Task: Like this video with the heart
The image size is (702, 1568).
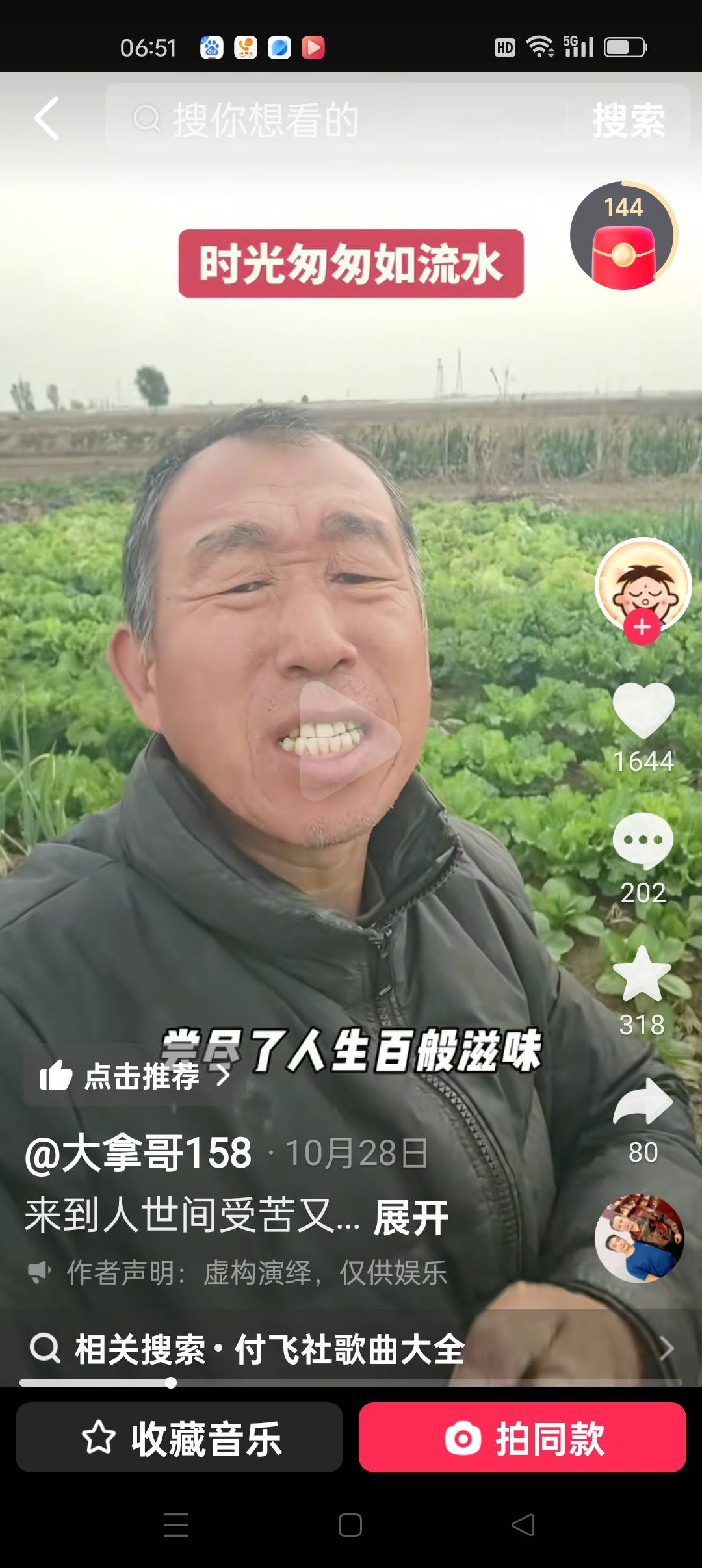Action: [643, 710]
